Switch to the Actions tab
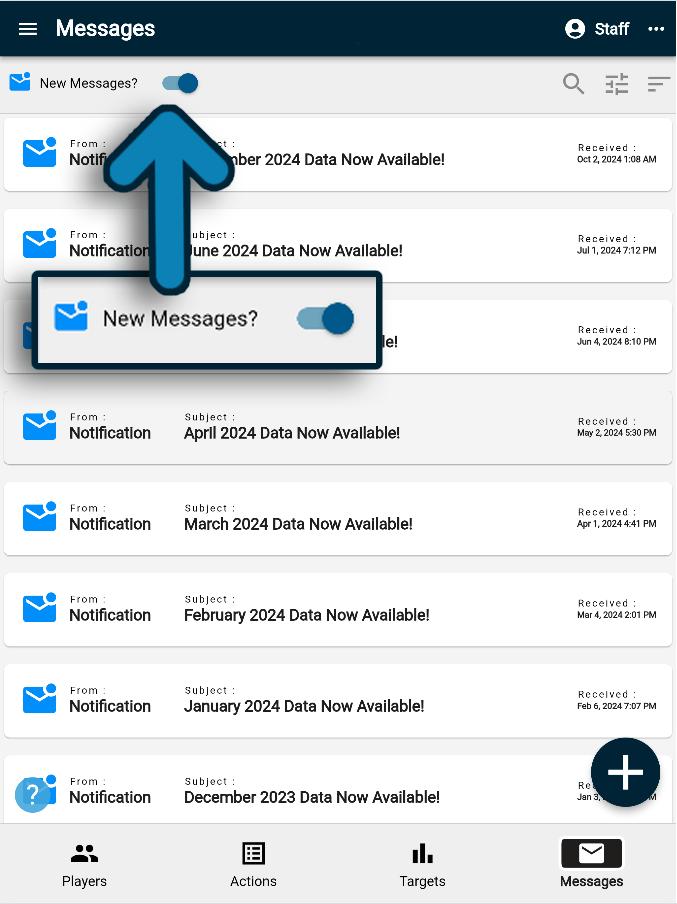Image resolution: width=677 pixels, height=904 pixels. coord(253,864)
